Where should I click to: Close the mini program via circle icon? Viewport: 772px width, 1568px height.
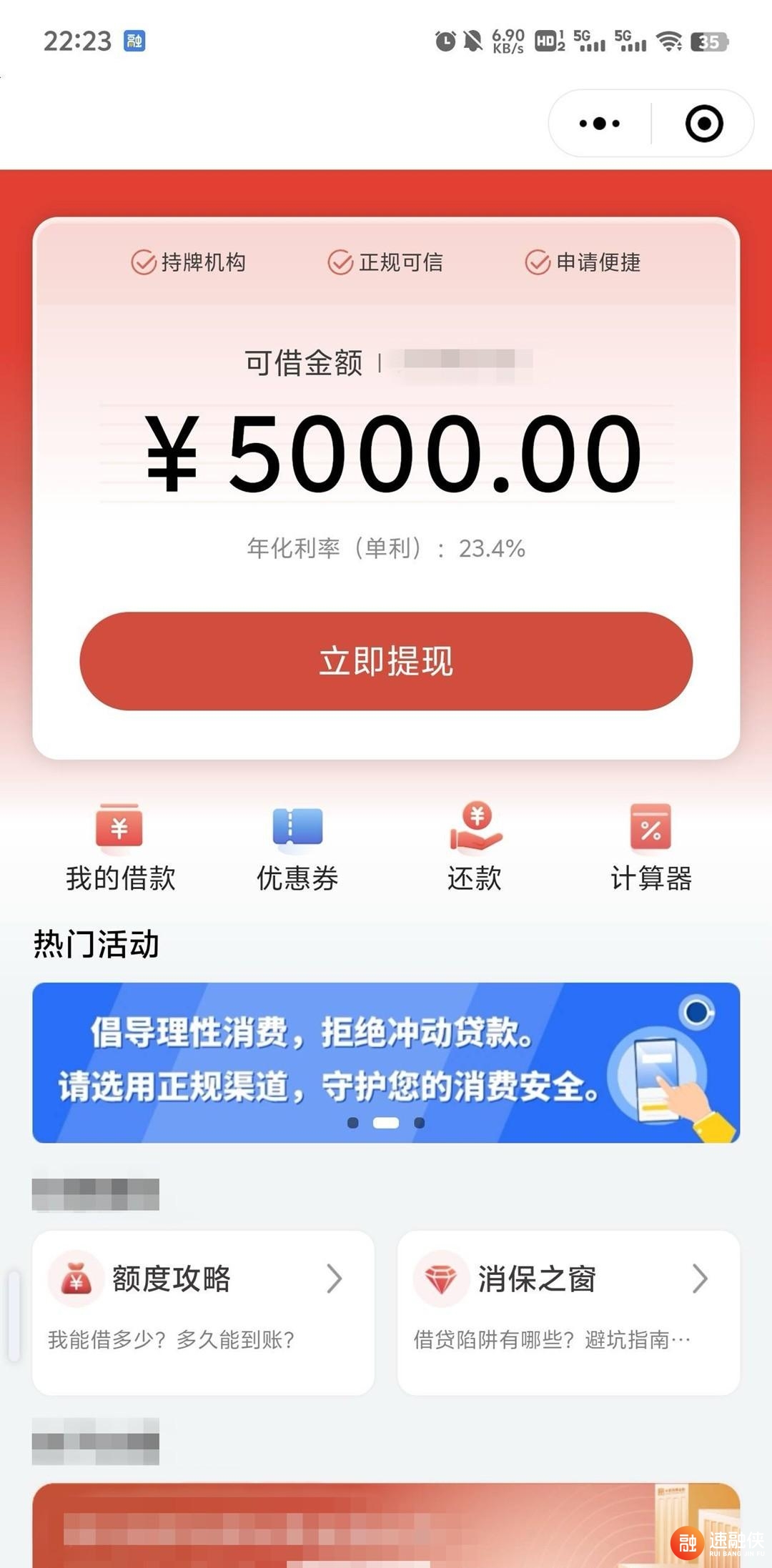pos(704,124)
